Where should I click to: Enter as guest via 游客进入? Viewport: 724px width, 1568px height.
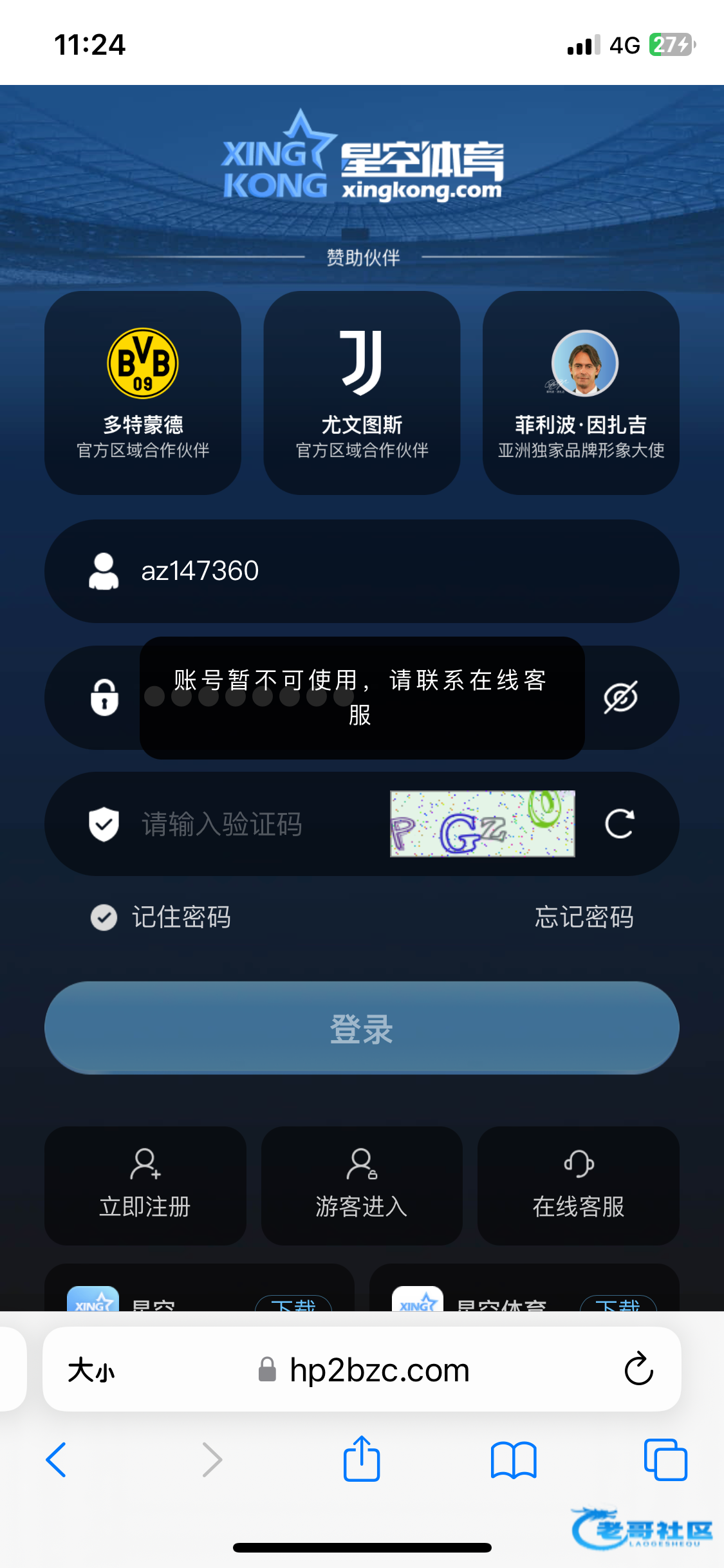[362, 1186]
